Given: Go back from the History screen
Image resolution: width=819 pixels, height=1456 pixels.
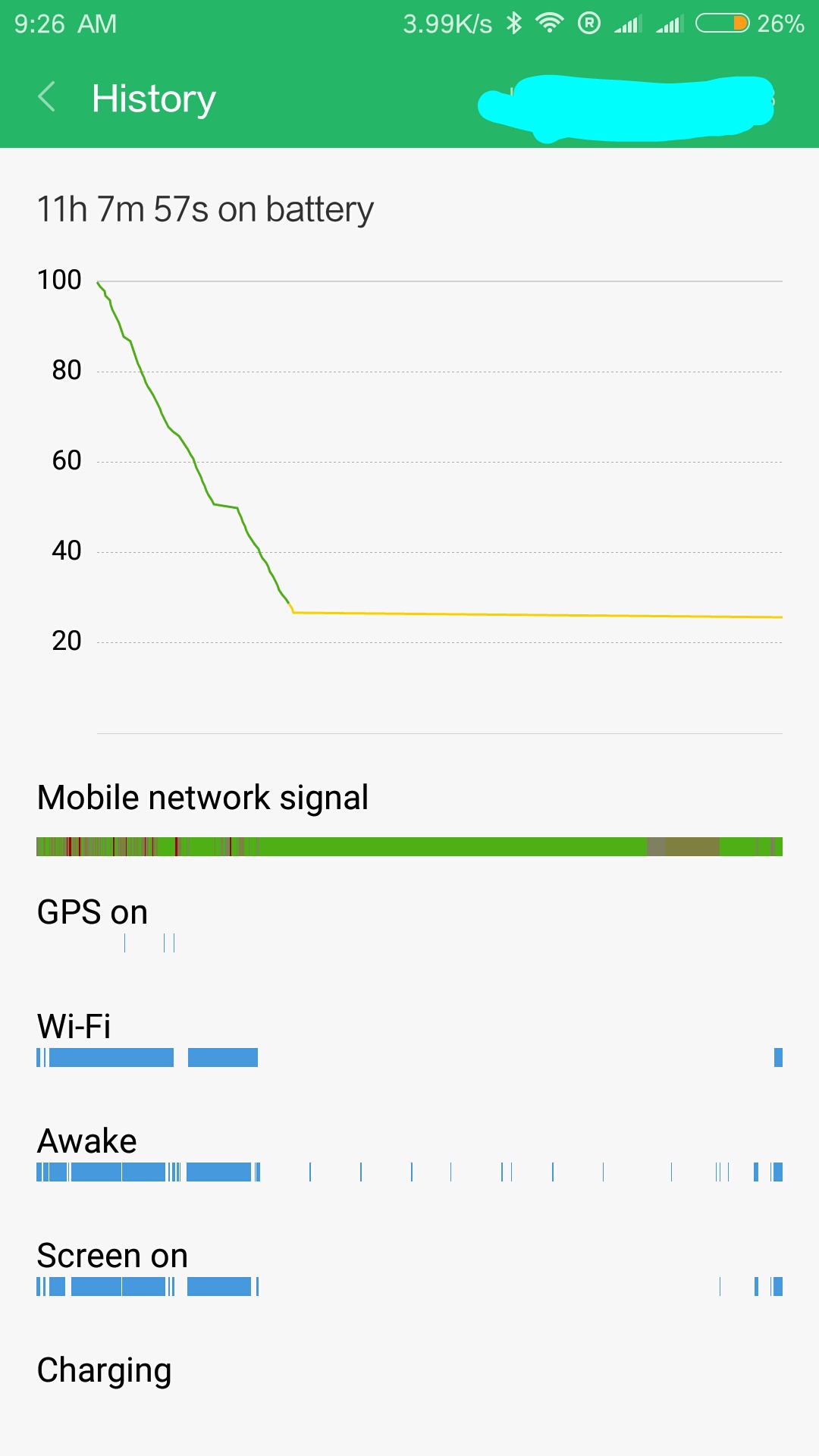Looking at the screenshot, I should tap(47, 98).
